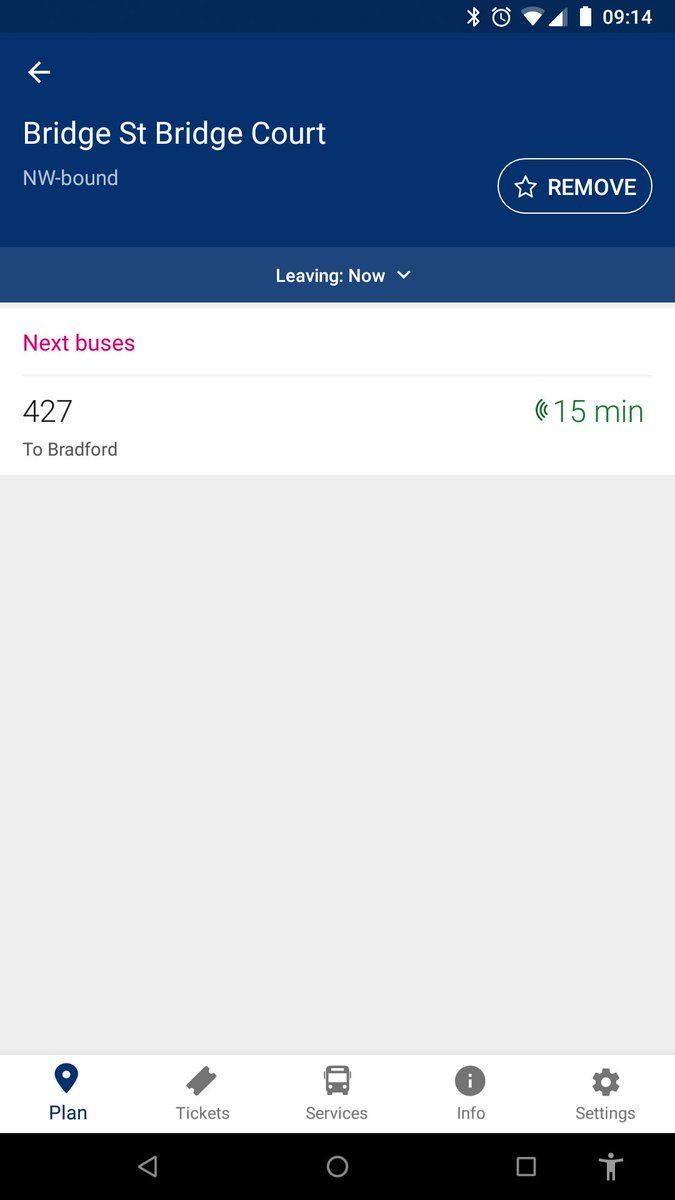This screenshot has width=675, height=1200.
Task: Open the Info tab
Action: pyautogui.click(x=470, y=1093)
